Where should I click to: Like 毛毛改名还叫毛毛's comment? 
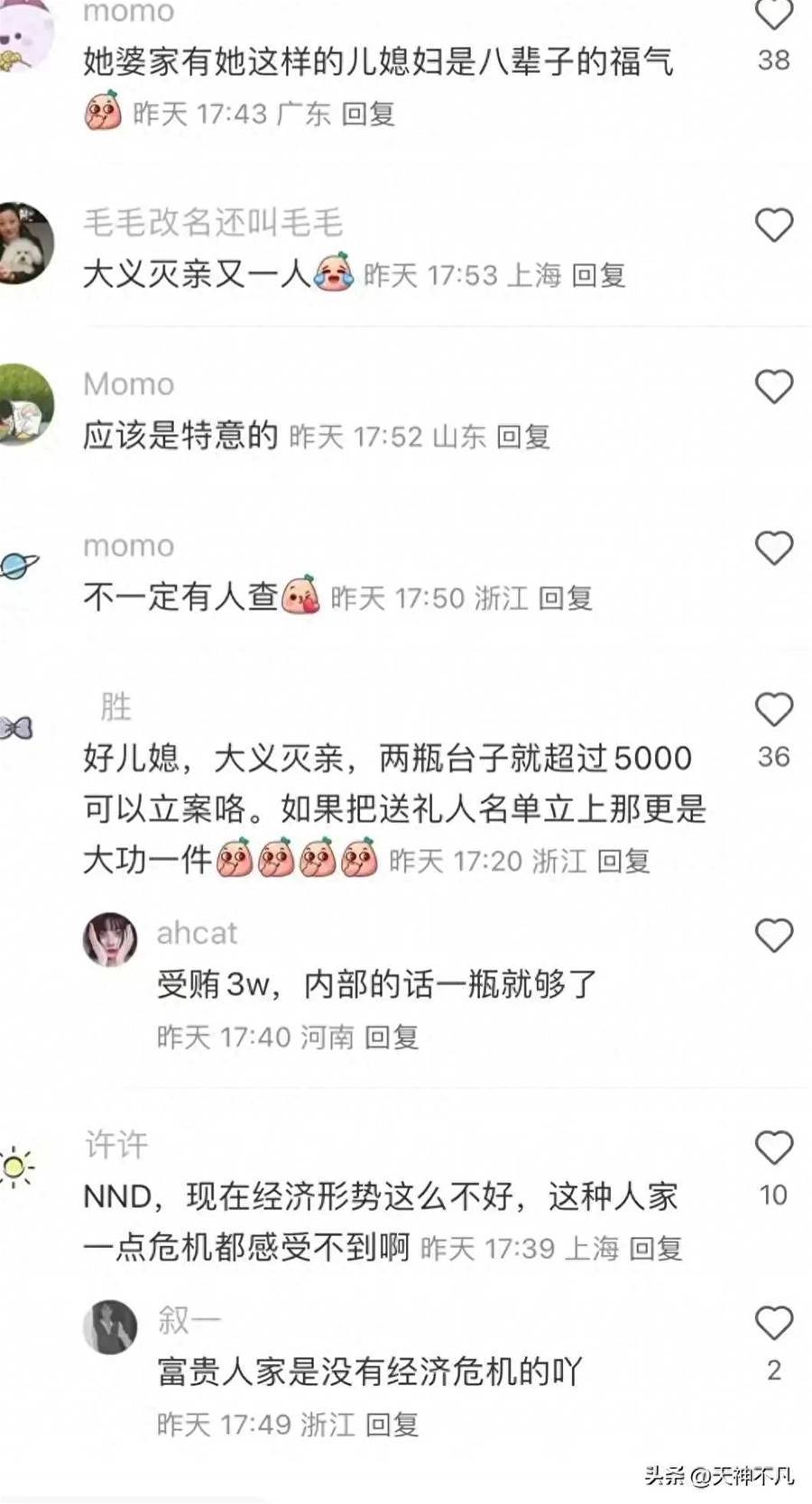[773, 225]
